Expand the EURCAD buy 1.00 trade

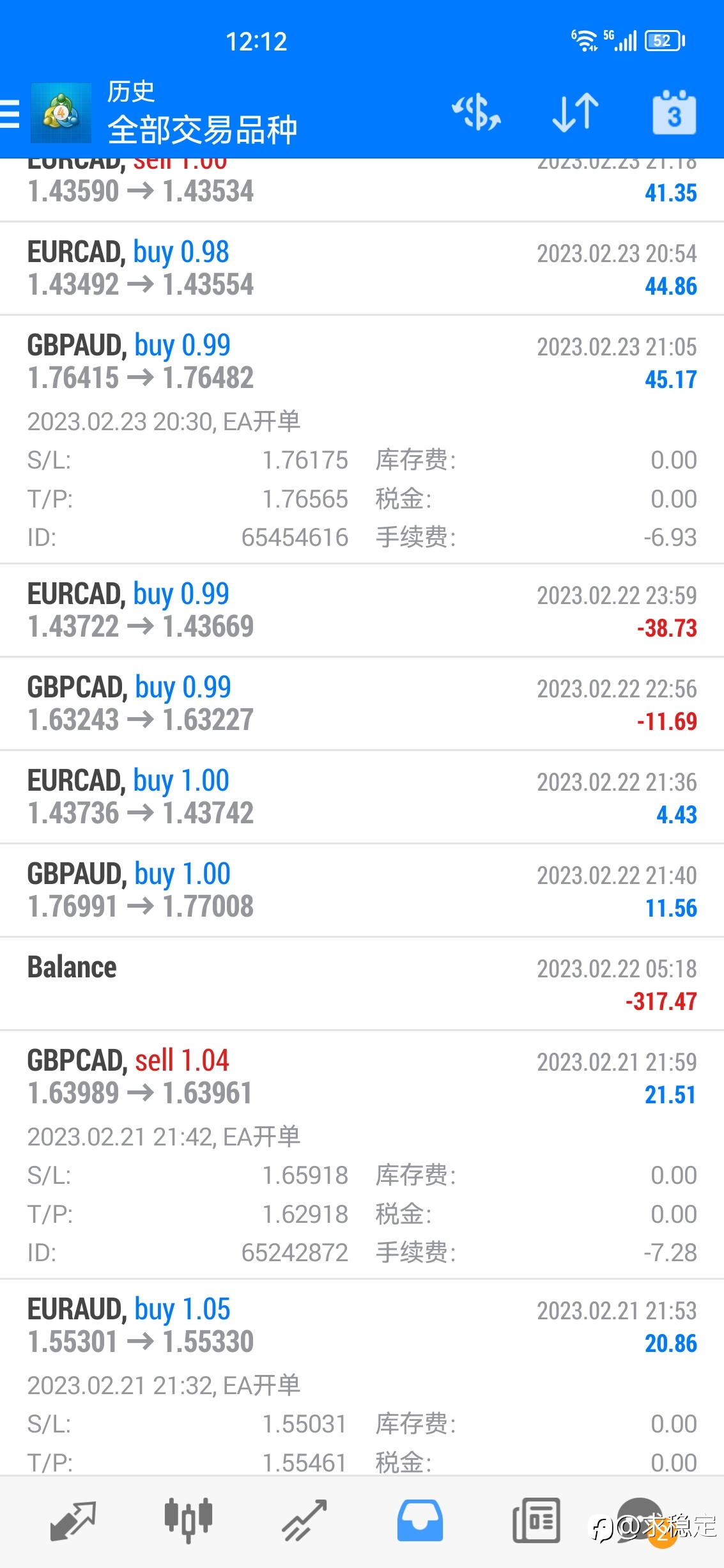362,797
